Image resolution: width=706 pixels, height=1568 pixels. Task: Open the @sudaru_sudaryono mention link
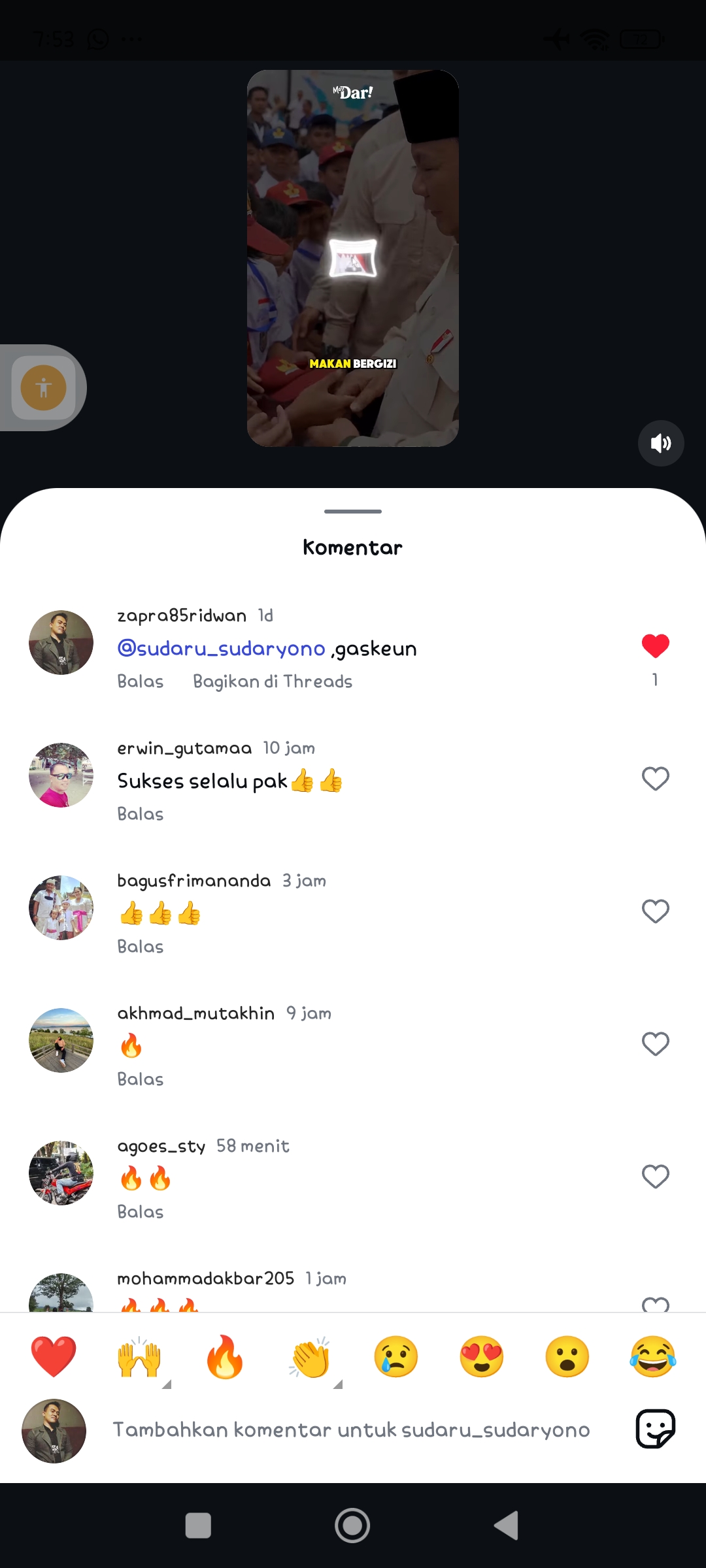pyautogui.click(x=221, y=648)
